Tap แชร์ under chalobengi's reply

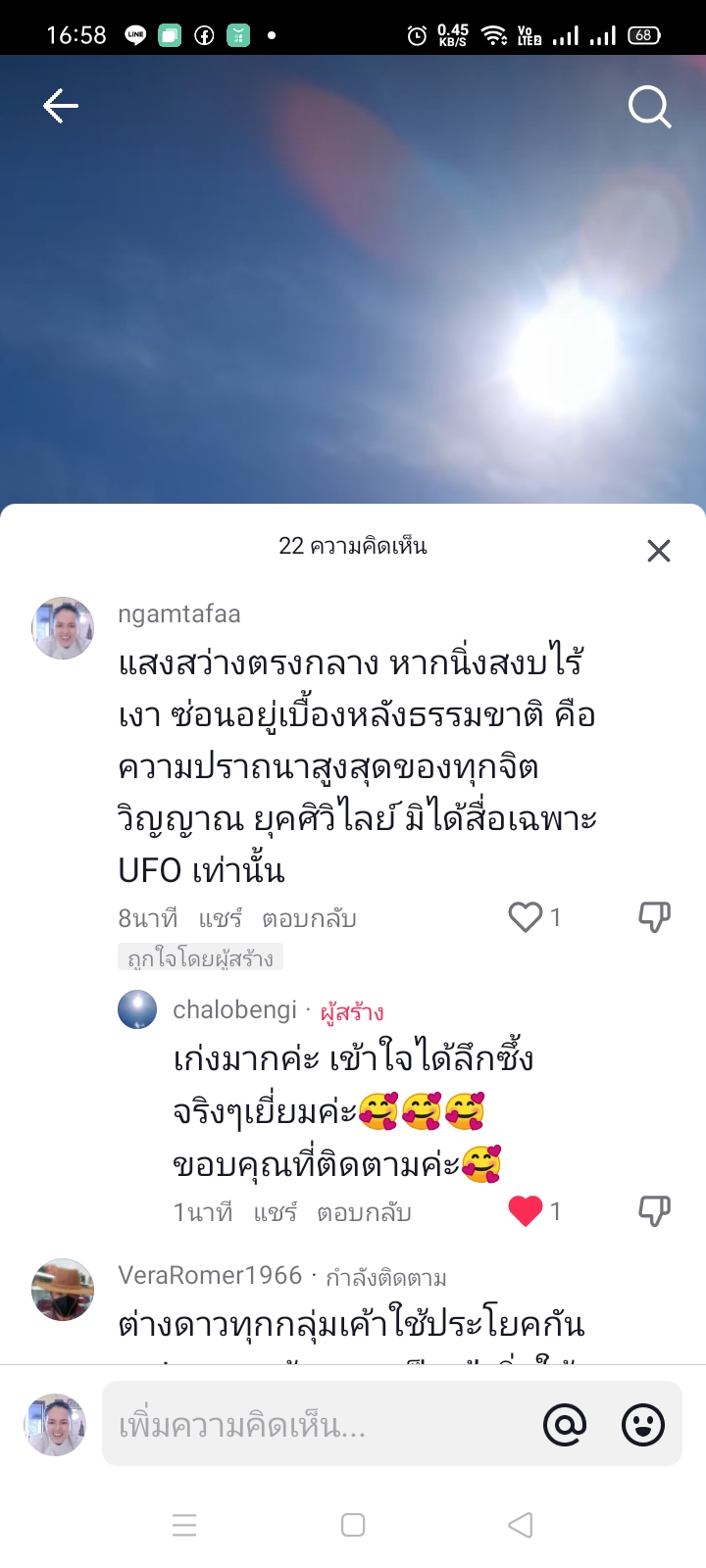point(275,1213)
